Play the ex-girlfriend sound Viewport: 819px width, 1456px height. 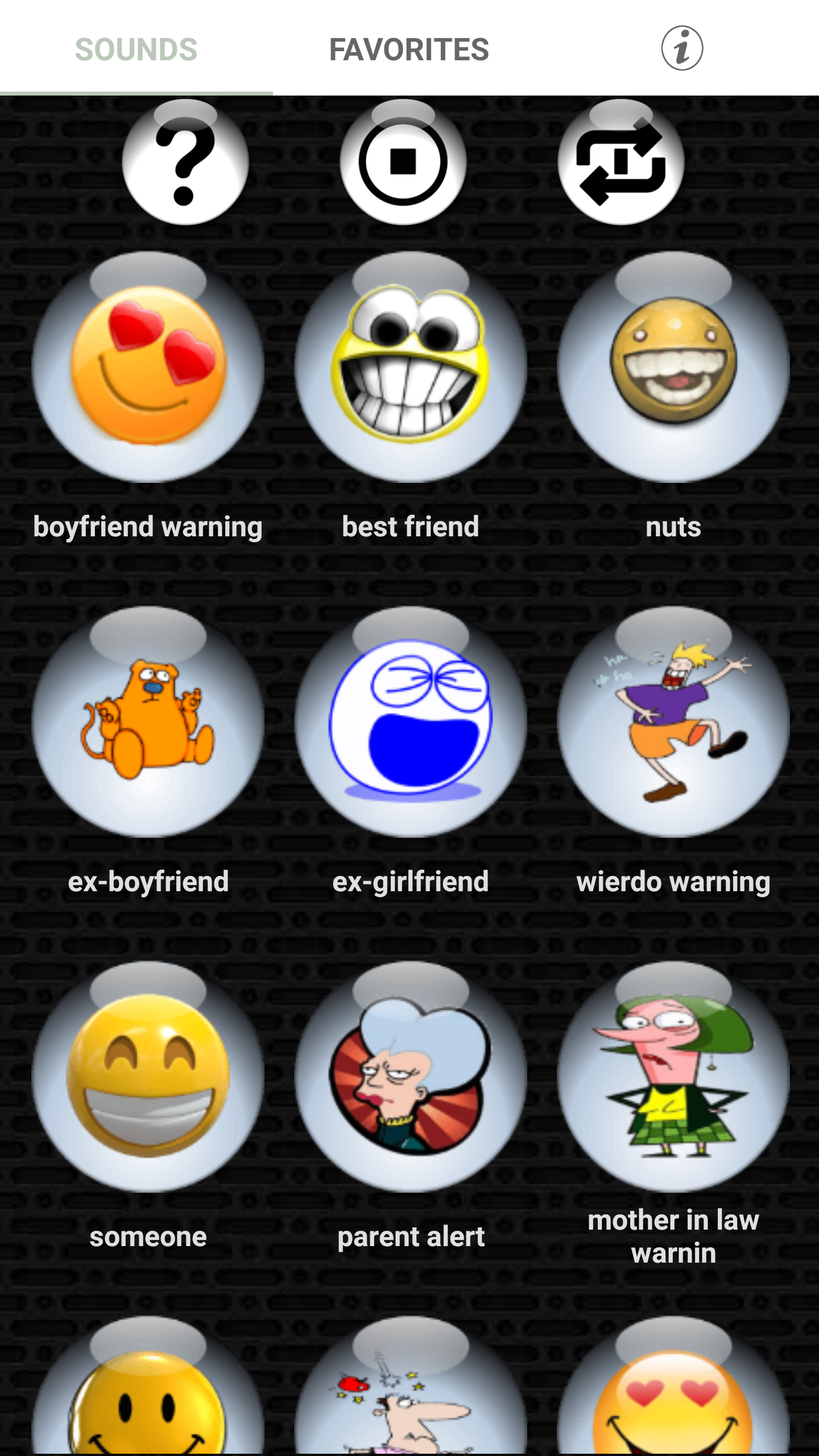411,722
